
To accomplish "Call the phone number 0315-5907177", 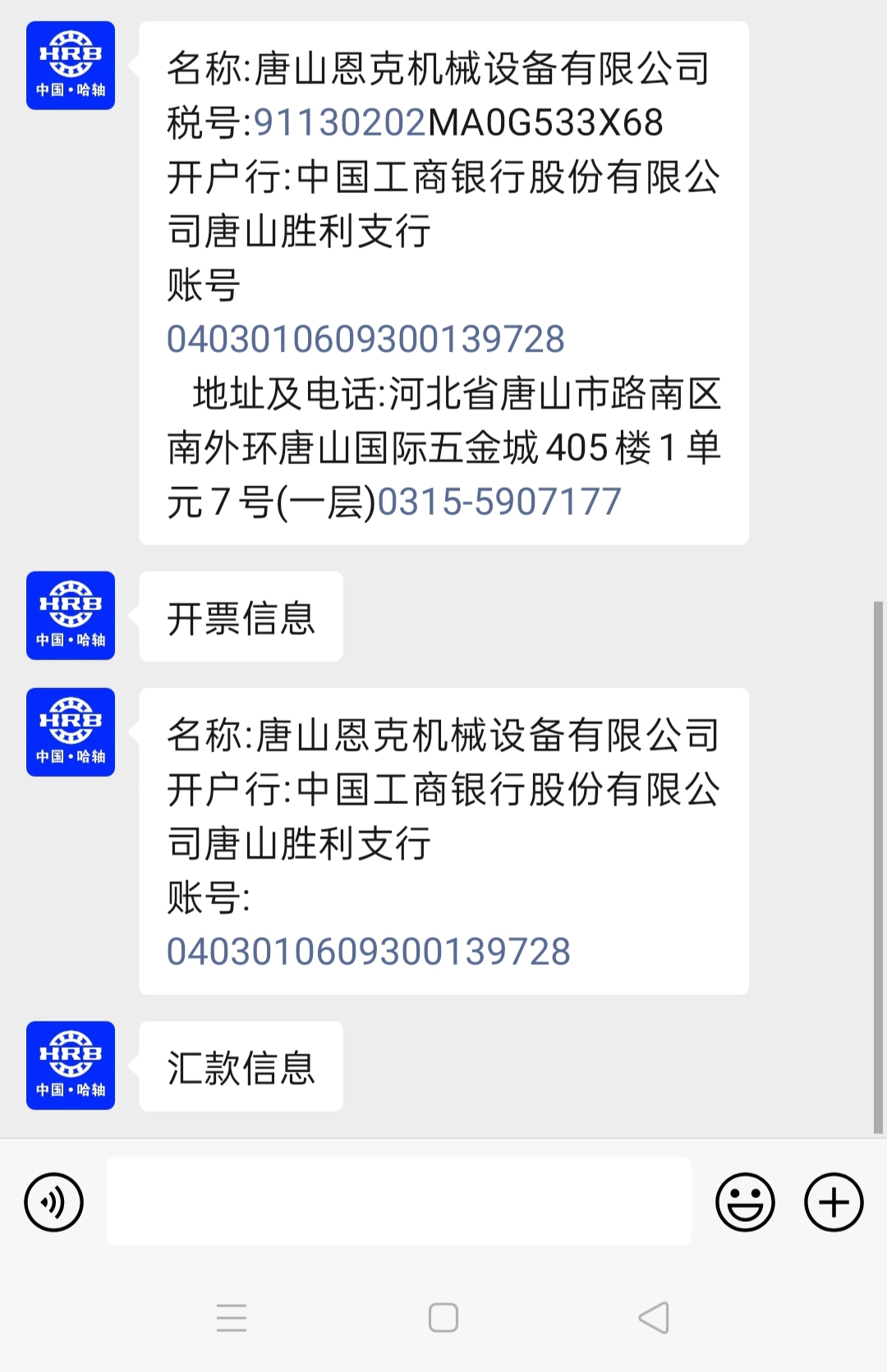I will point(499,502).
